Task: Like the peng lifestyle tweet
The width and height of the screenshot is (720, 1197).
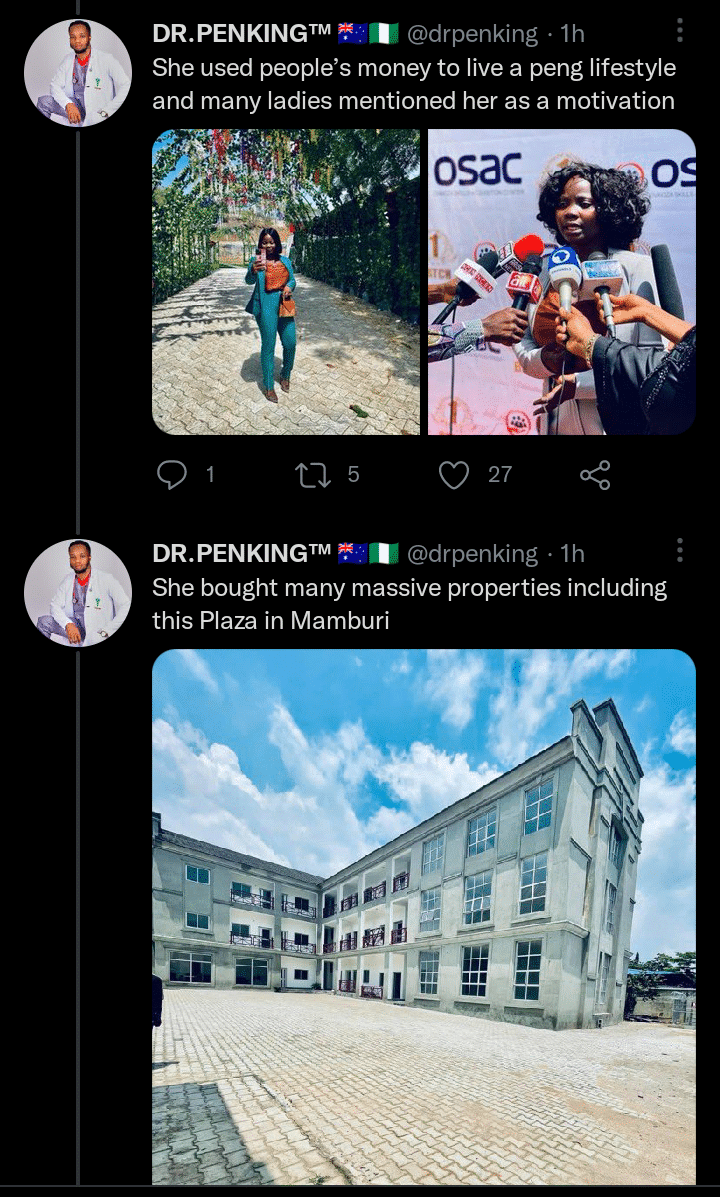Action: (455, 474)
